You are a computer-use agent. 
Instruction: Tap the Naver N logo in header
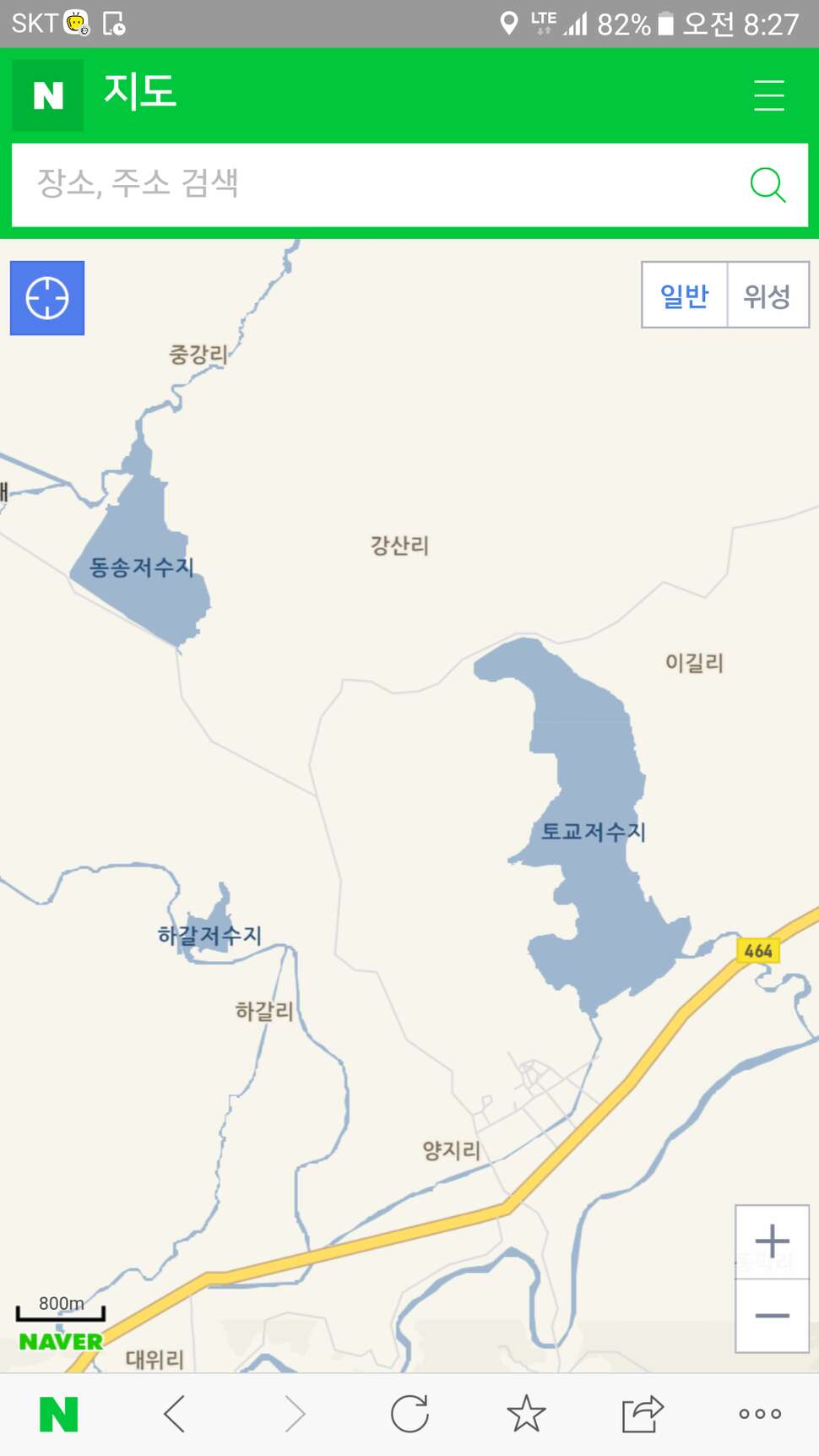click(48, 95)
